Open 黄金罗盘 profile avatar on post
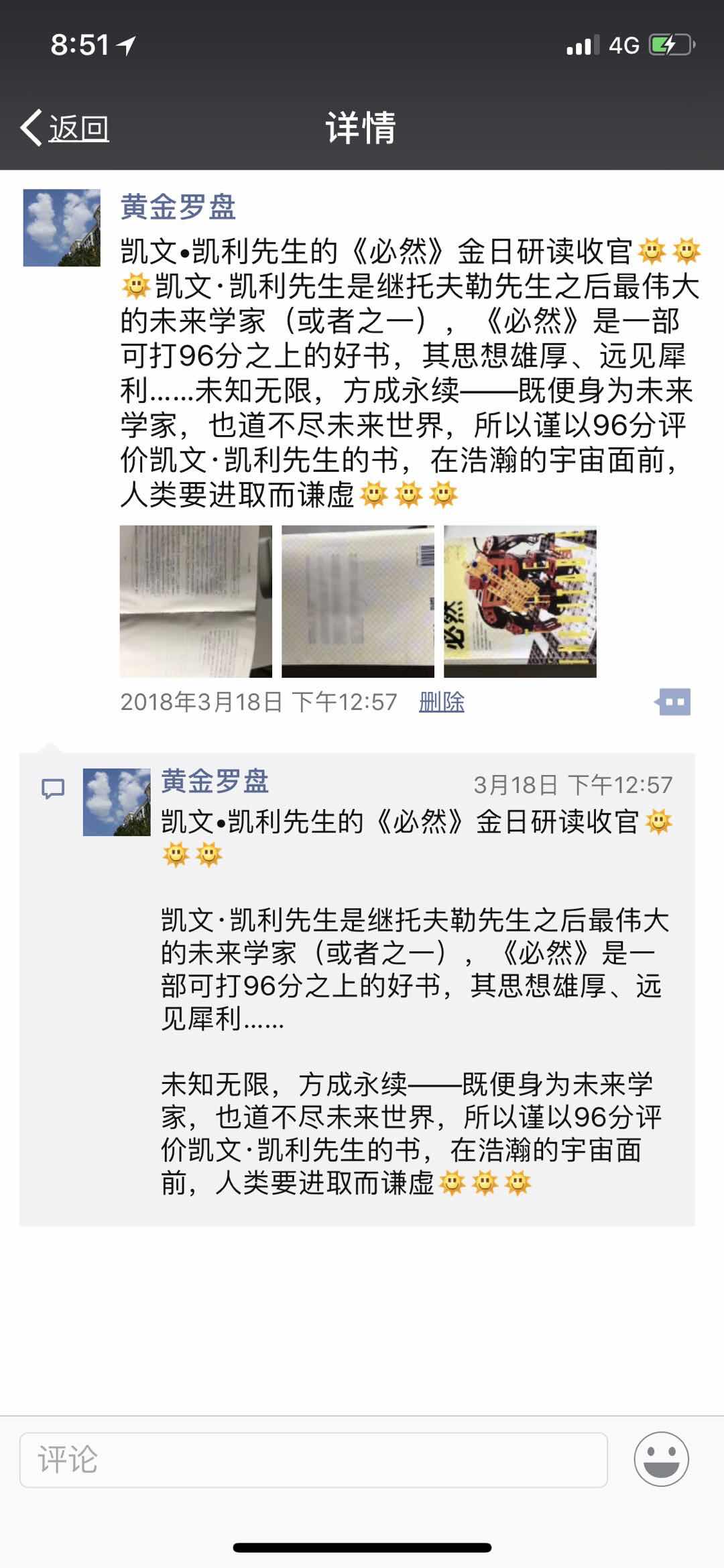Viewport: 724px width, 1568px height. [62, 227]
